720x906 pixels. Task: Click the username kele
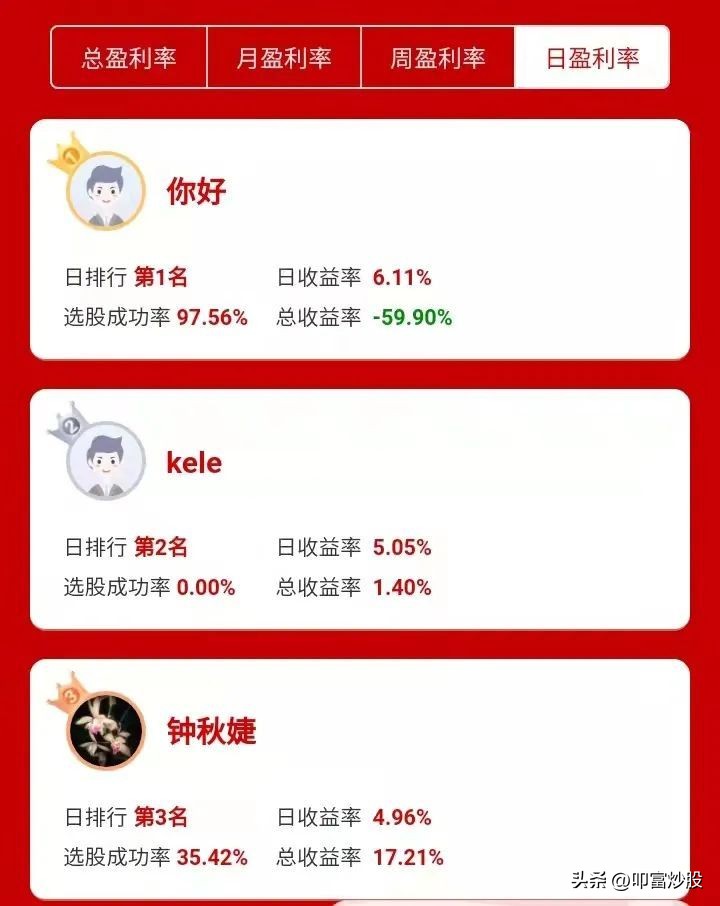194,463
